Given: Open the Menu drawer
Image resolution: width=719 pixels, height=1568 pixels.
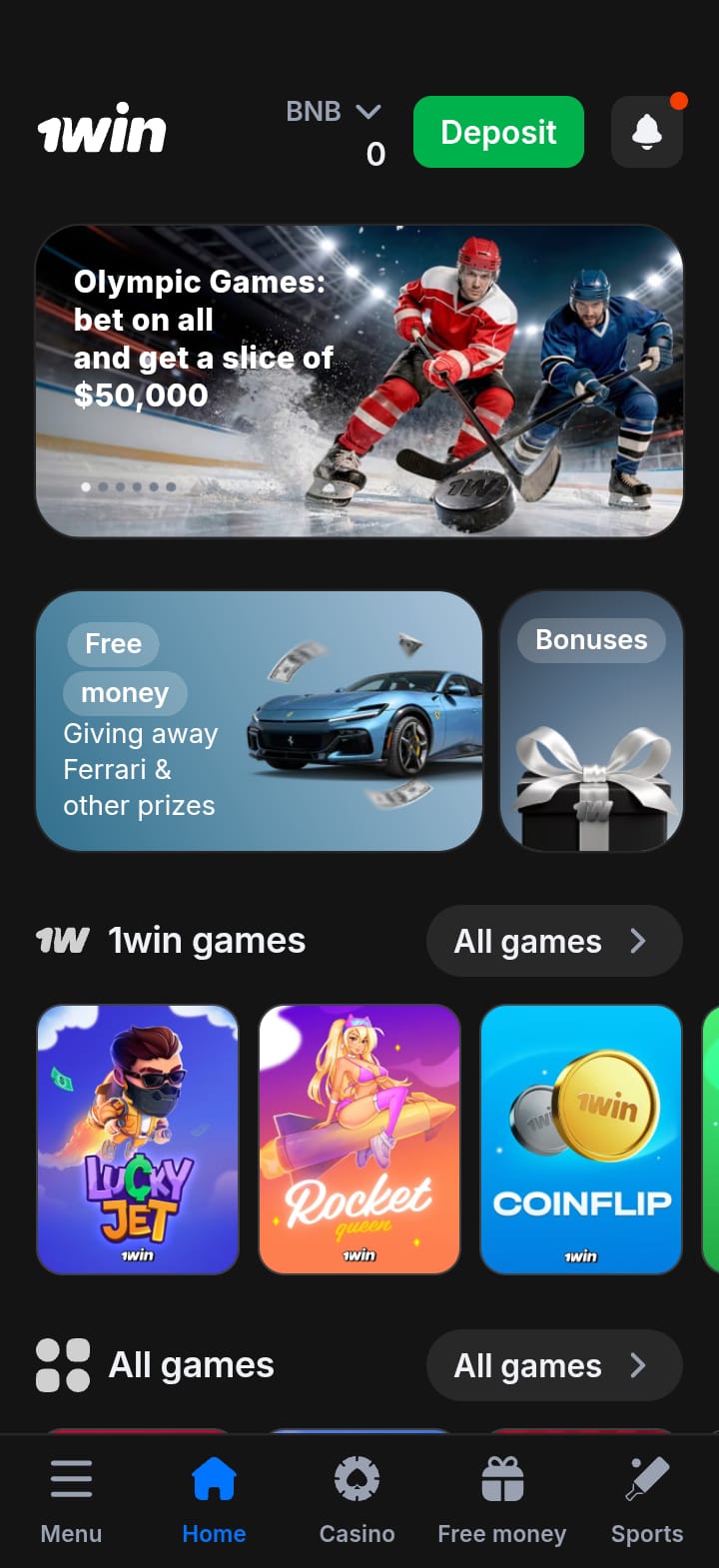Looking at the screenshot, I should (71, 1498).
